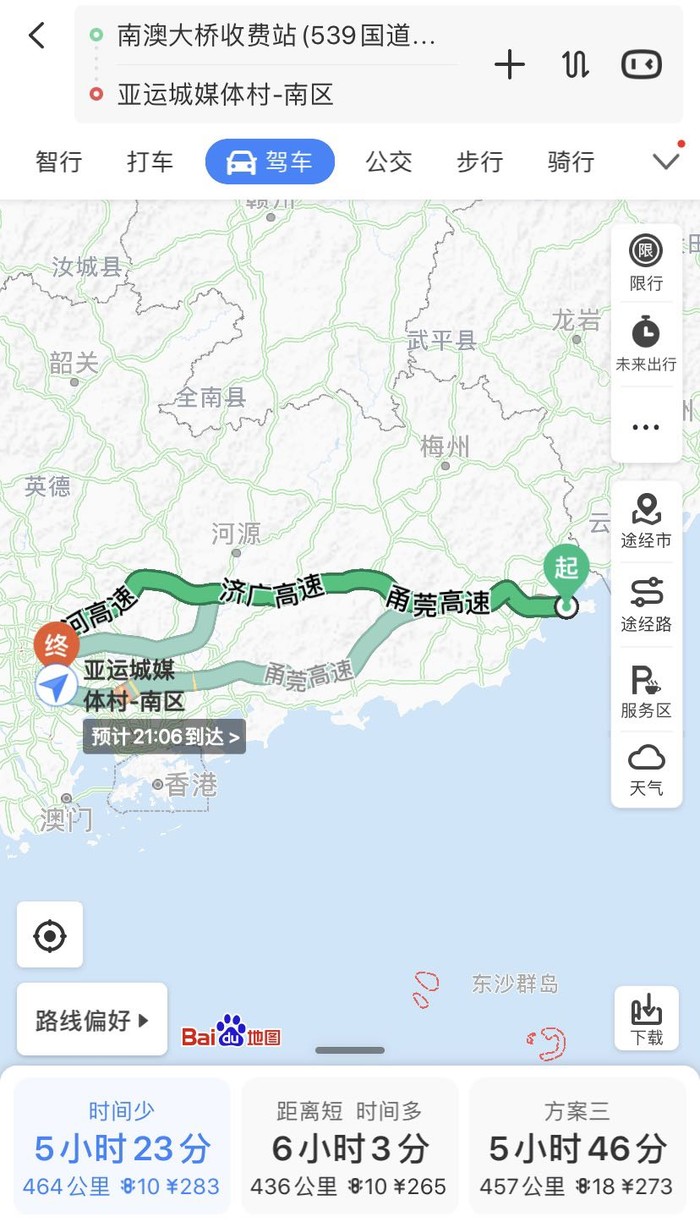Go back using the top-left arrow
Screen dimensions: 700x1222
click(37, 37)
